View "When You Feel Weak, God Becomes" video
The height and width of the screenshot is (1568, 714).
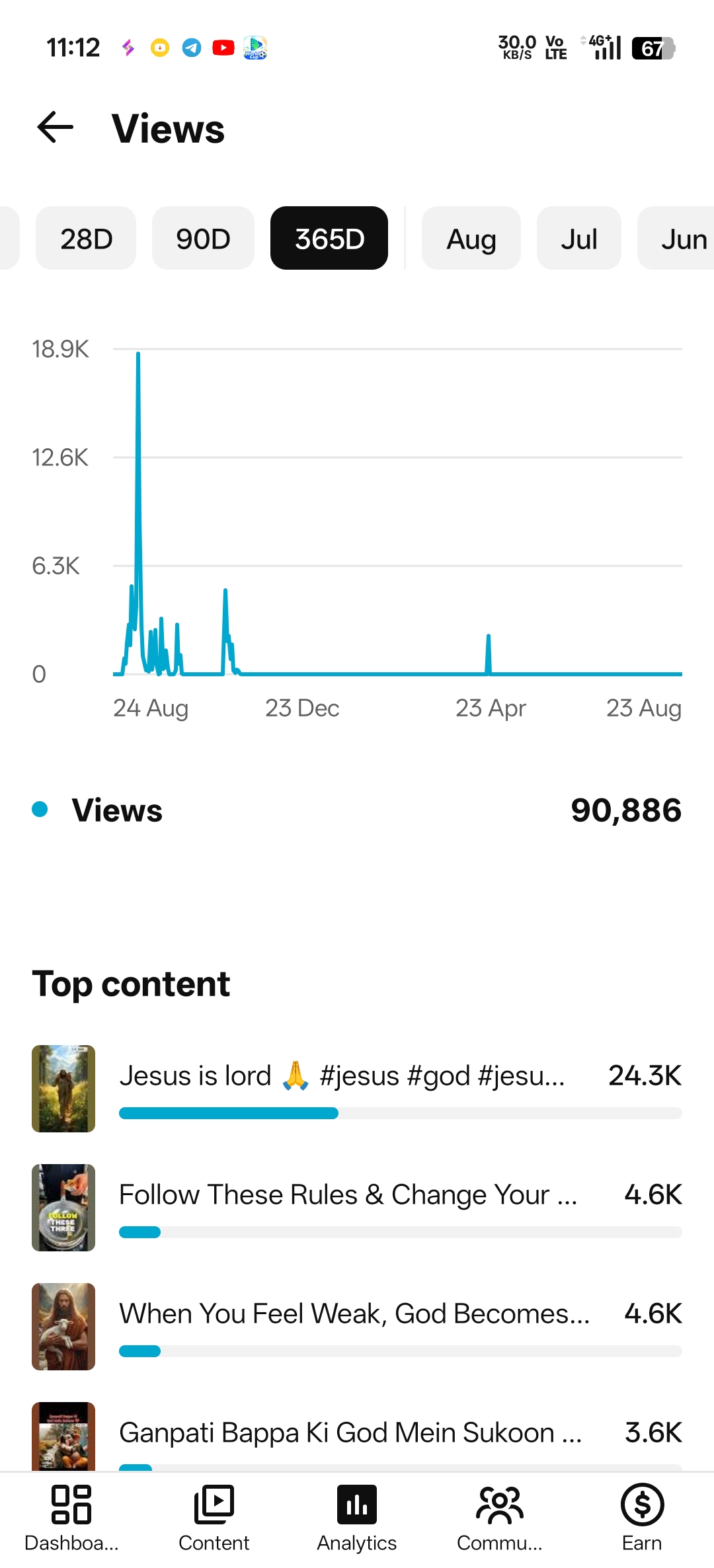(x=357, y=1326)
